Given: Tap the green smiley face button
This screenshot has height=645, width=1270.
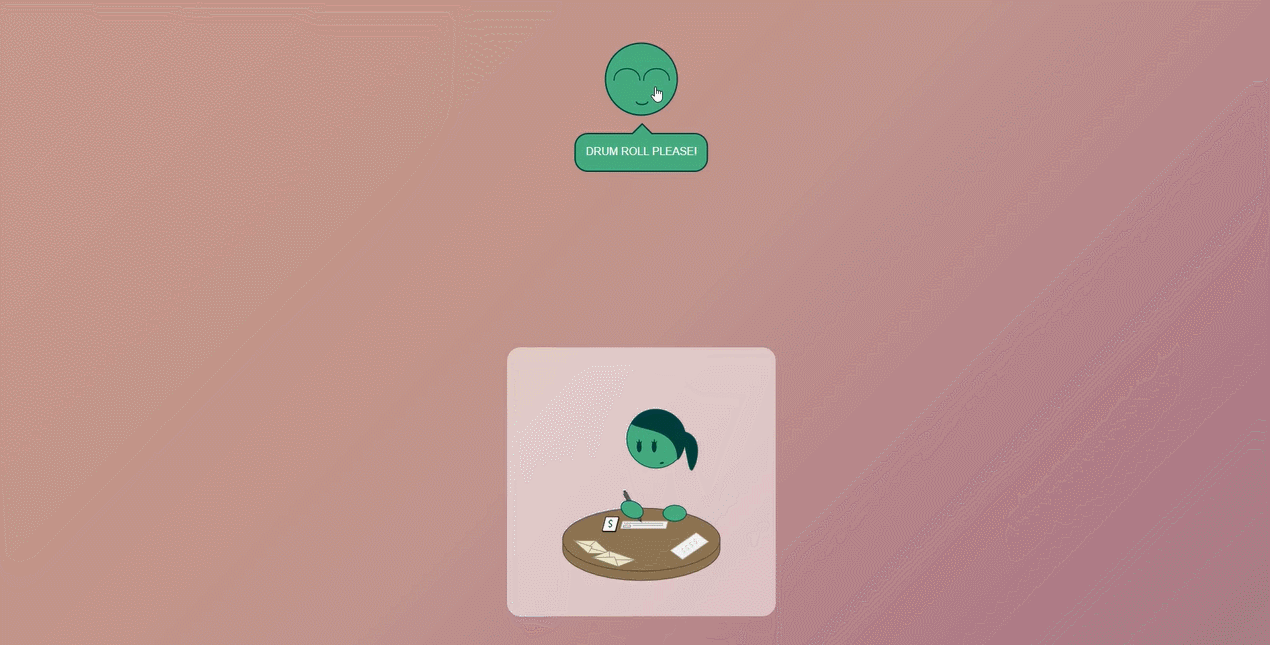Looking at the screenshot, I should pos(641,79).
